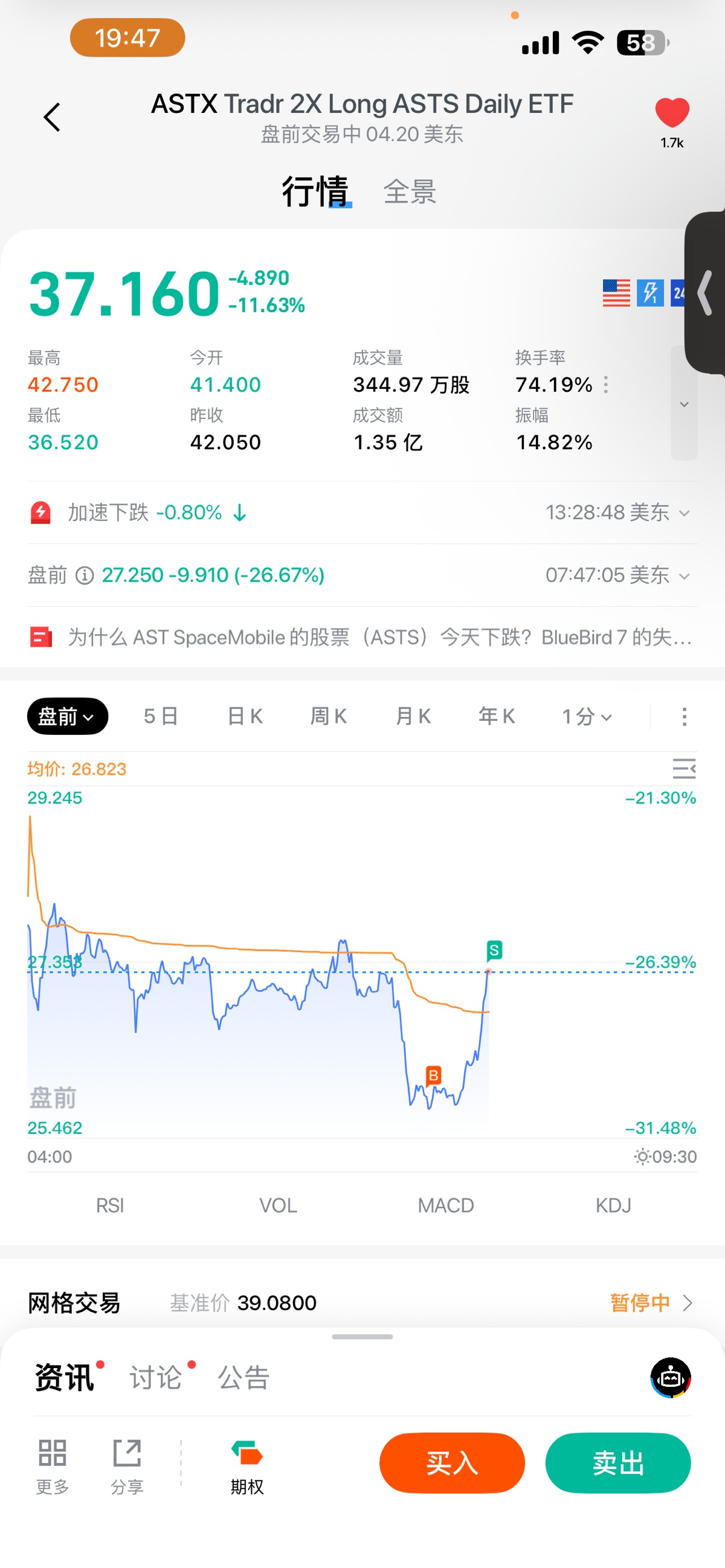Select the MACD indicator
725x1568 pixels.
445,1205
